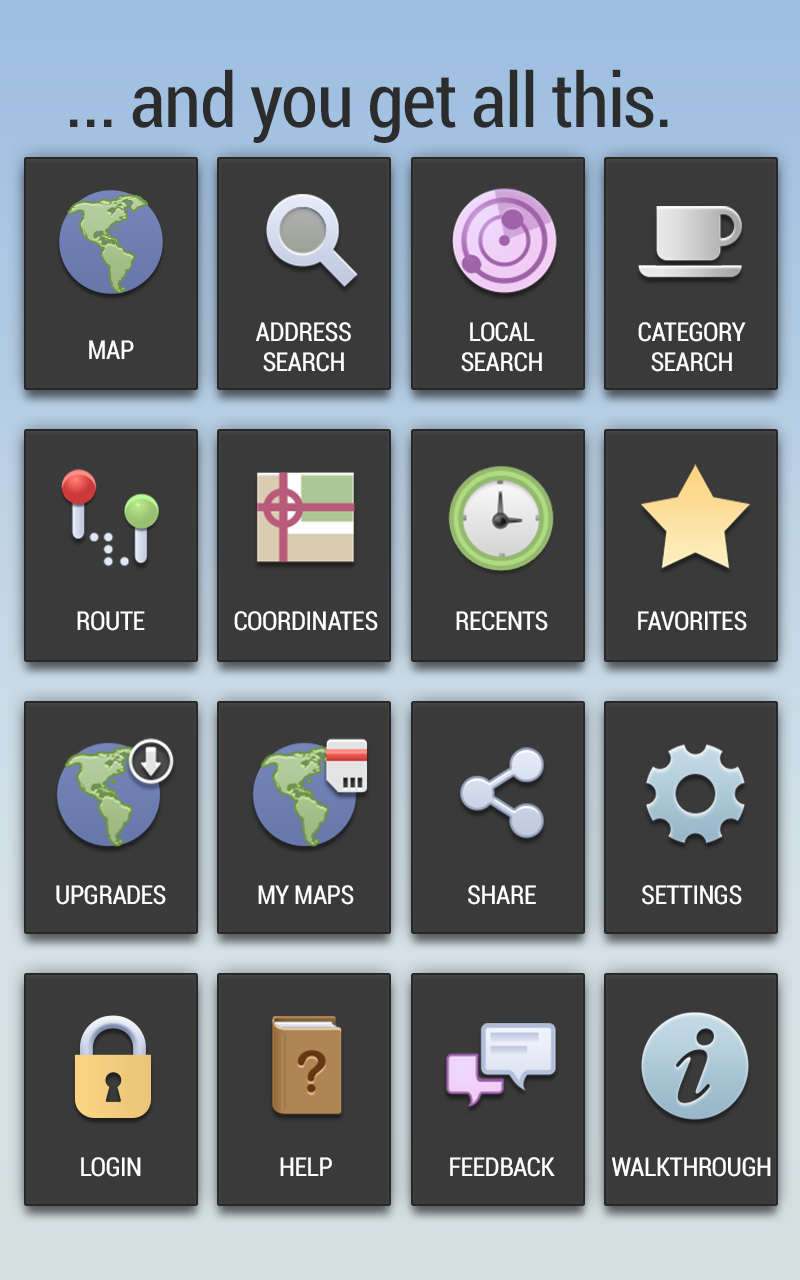Viewport: 800px width, 1280px height.
Task: Select the SETTINGS tile label
Action: click(x=691, y=895)
